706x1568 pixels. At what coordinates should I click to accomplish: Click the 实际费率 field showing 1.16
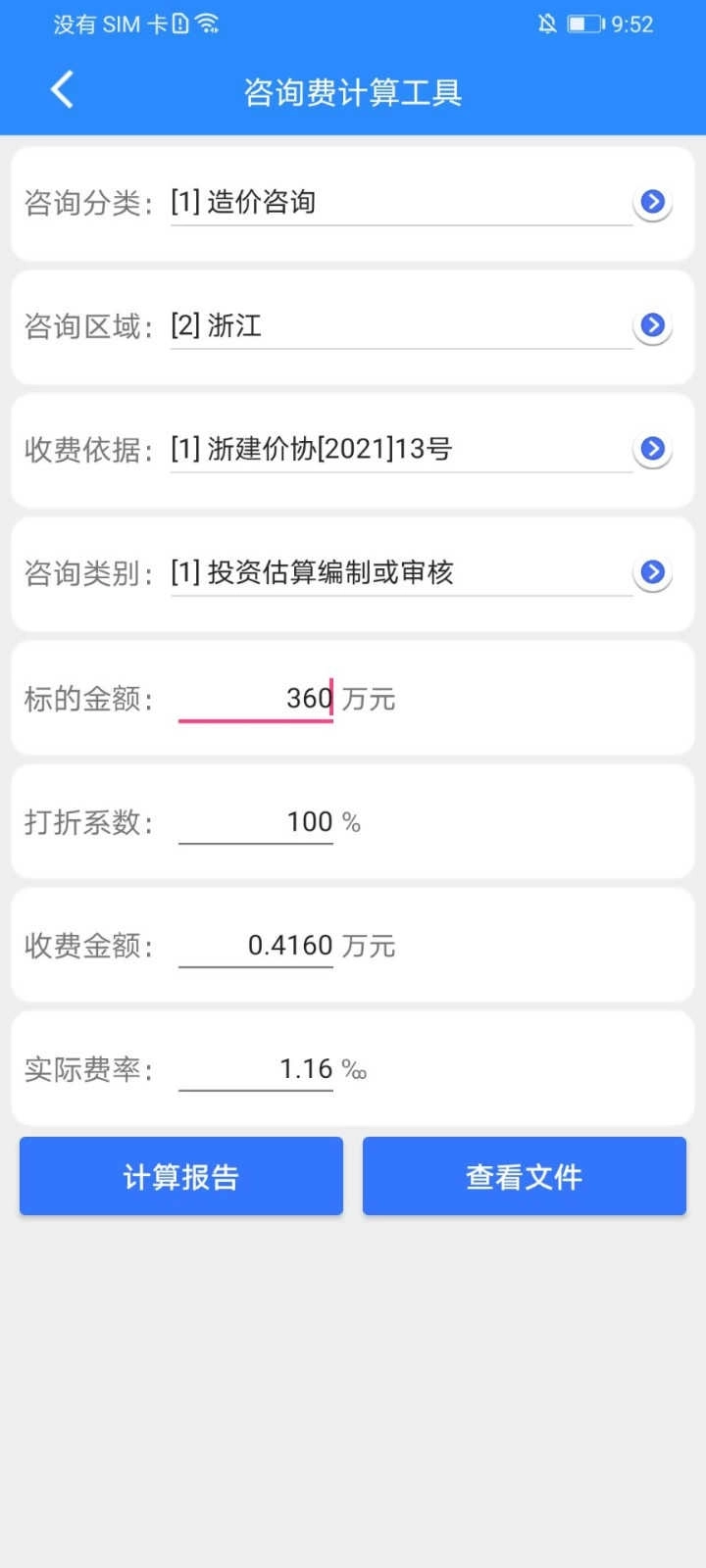(255, 1068)
